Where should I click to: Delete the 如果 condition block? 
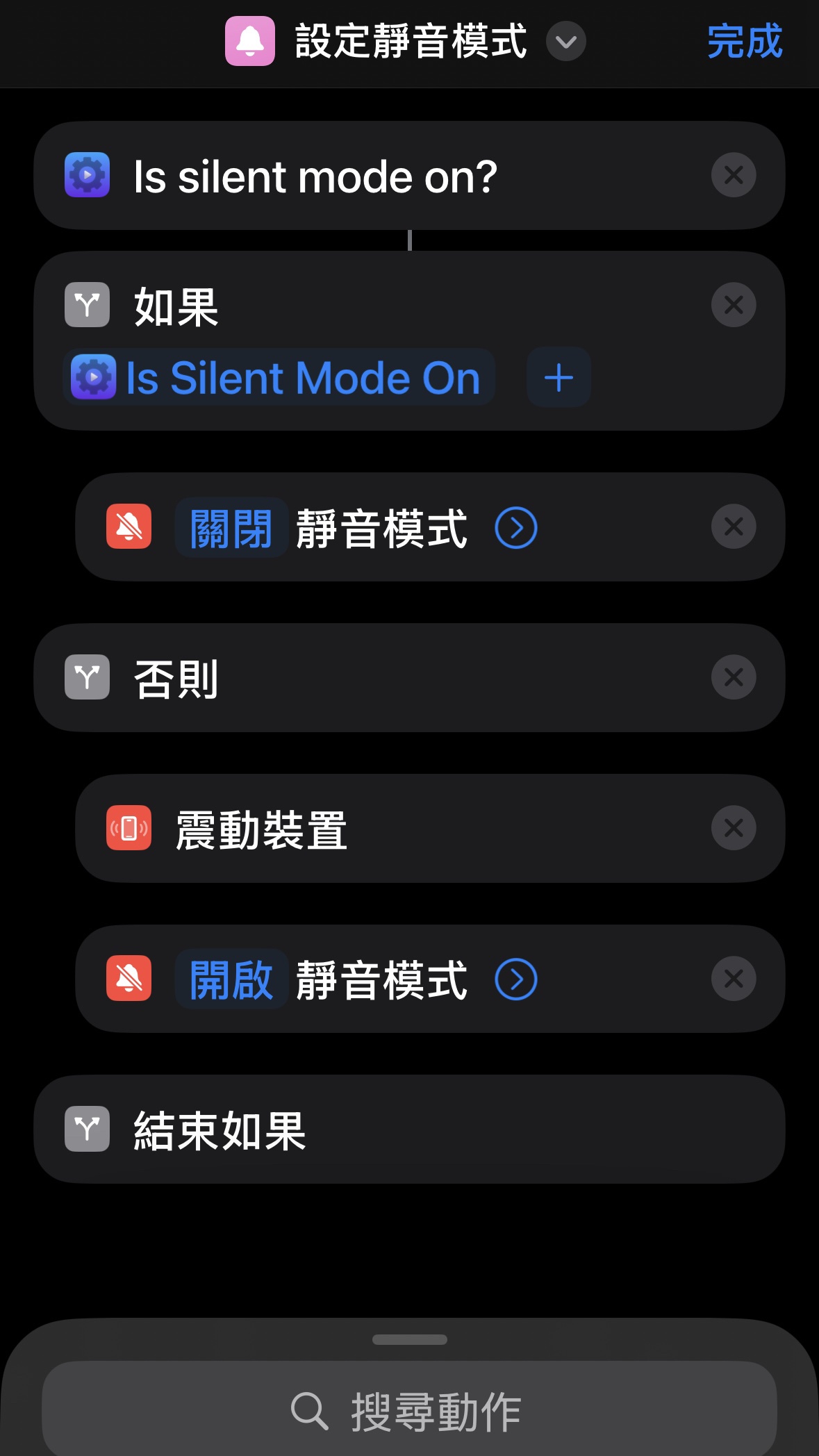tap(733, 305)
